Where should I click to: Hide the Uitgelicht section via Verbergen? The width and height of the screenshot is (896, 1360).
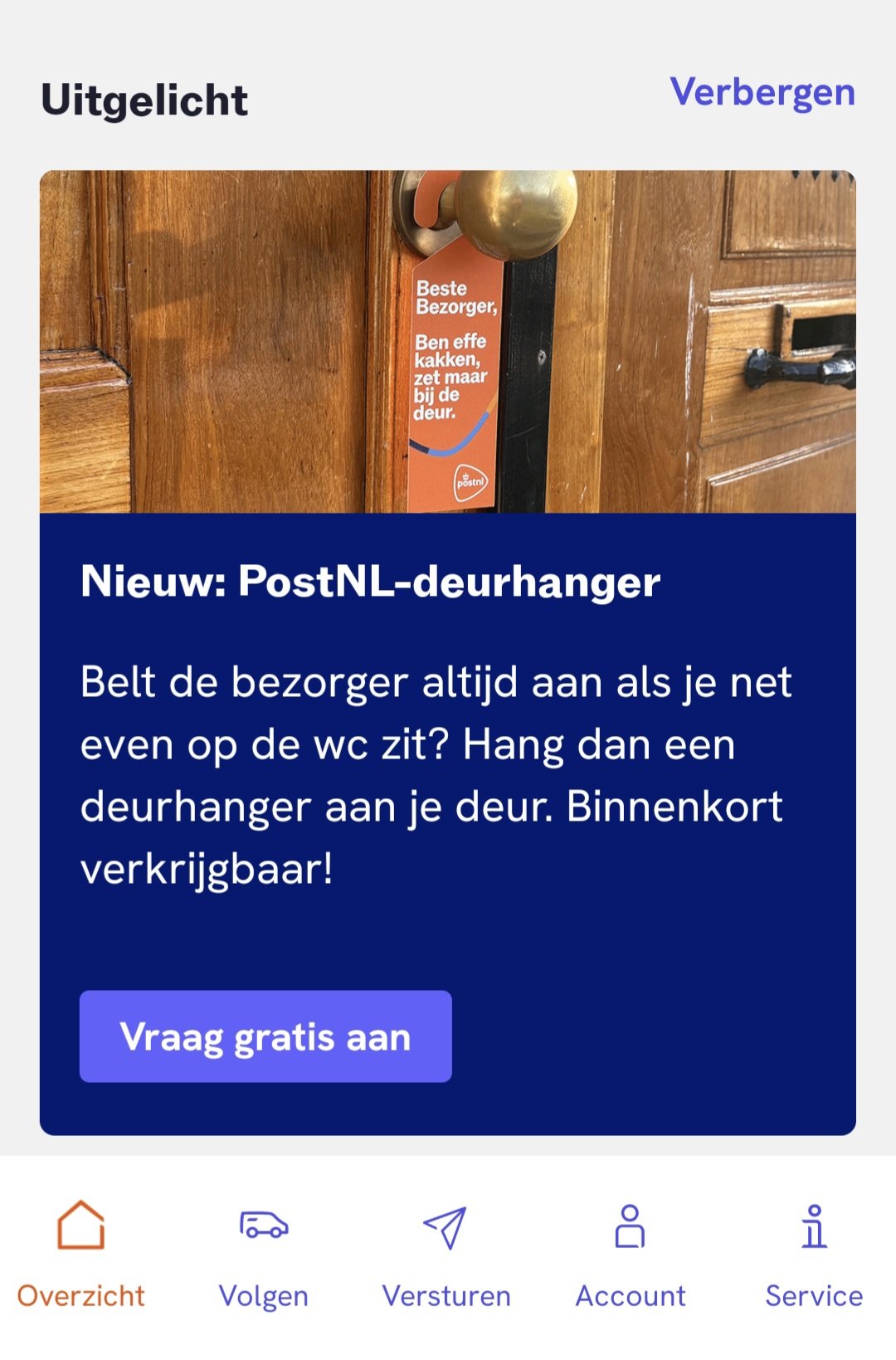pos(762,93)
